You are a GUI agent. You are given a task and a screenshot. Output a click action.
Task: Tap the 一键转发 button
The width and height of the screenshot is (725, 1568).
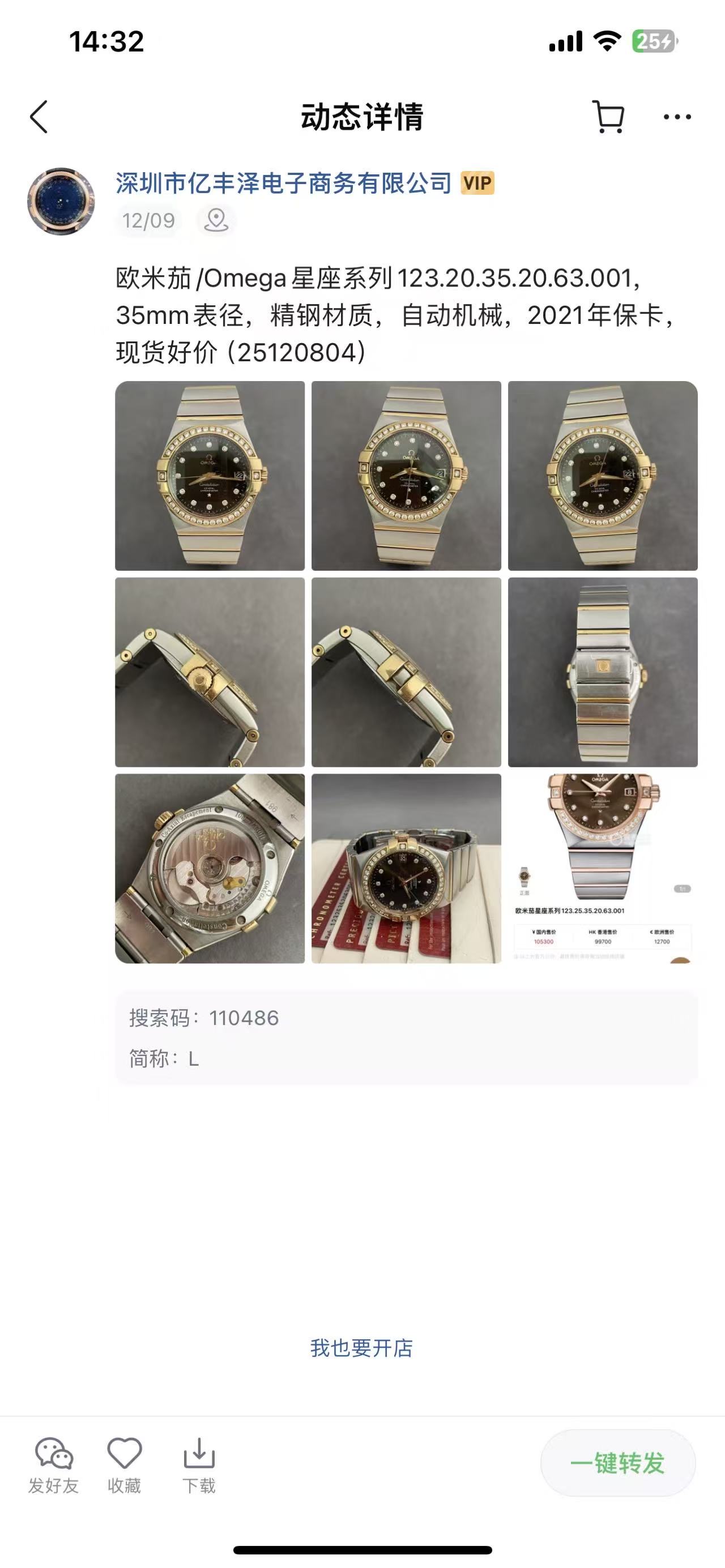tap(617, 1463)
